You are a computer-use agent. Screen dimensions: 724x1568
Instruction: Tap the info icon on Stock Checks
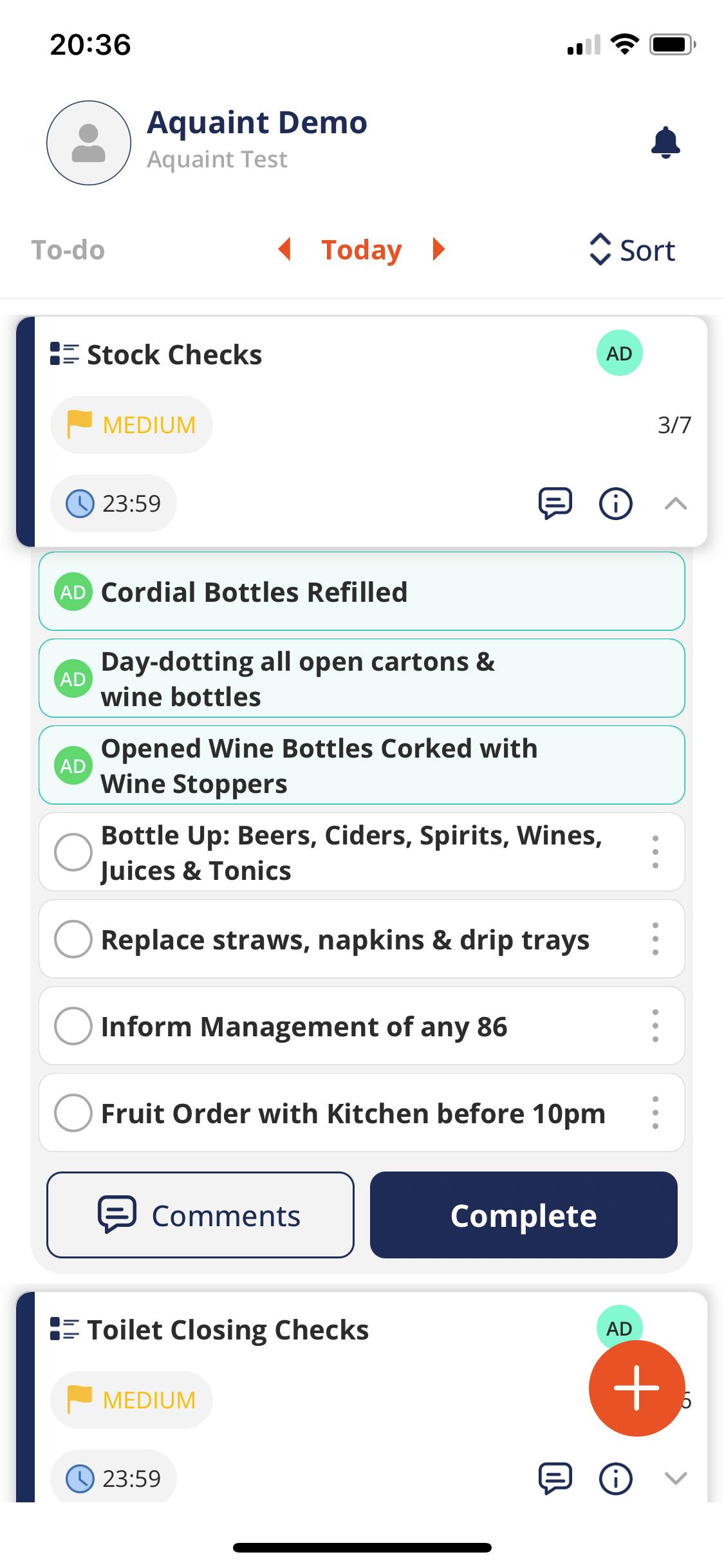coord(615,505)
